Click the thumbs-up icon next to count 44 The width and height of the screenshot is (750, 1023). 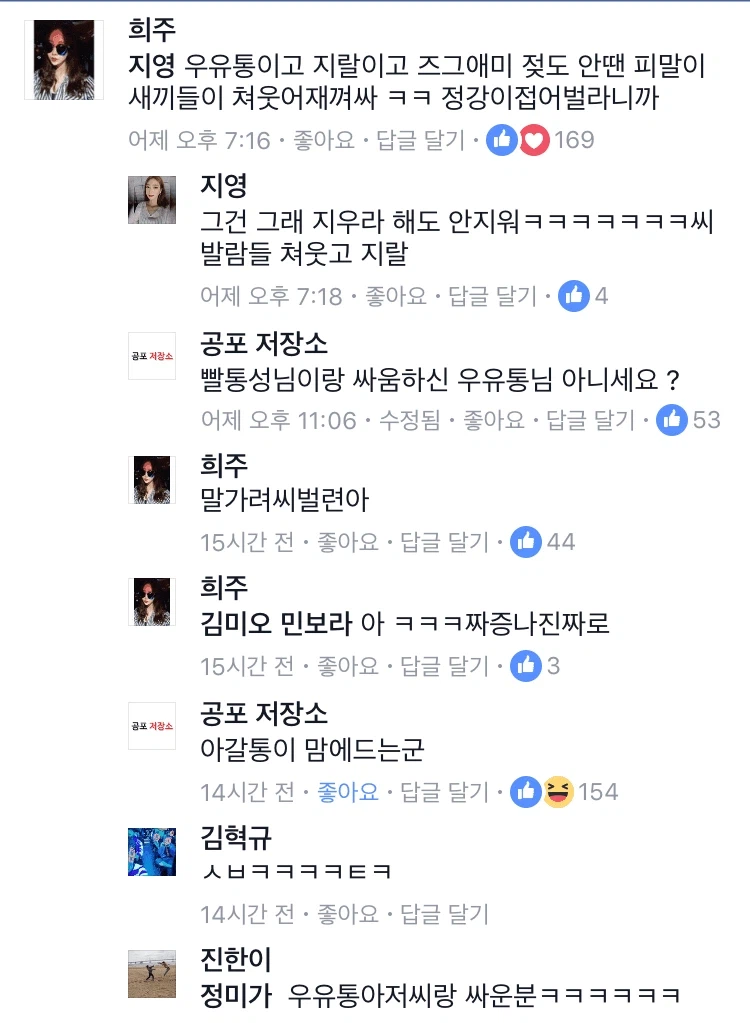525,542
